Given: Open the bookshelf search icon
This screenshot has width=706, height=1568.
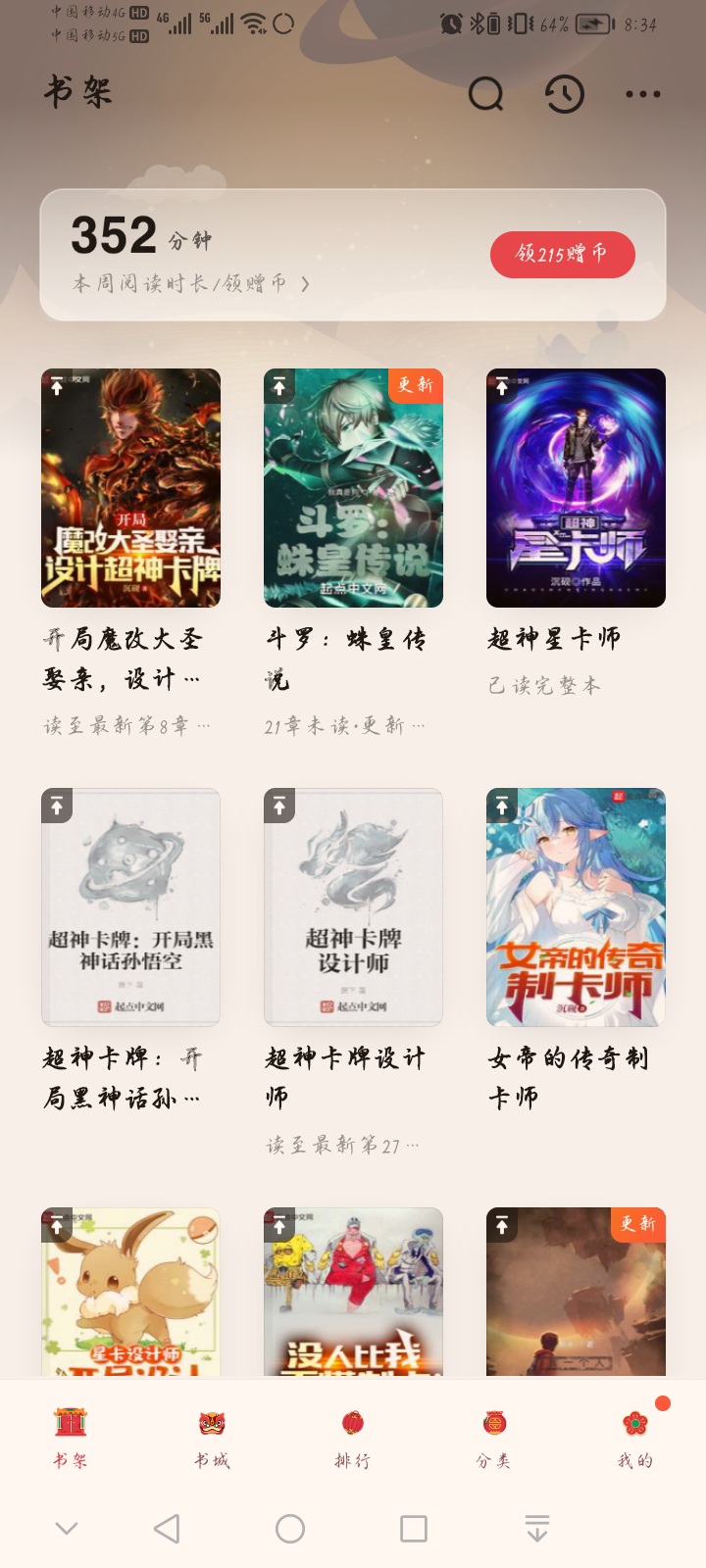Looking at the screenshot, I should tap(485, 94).
